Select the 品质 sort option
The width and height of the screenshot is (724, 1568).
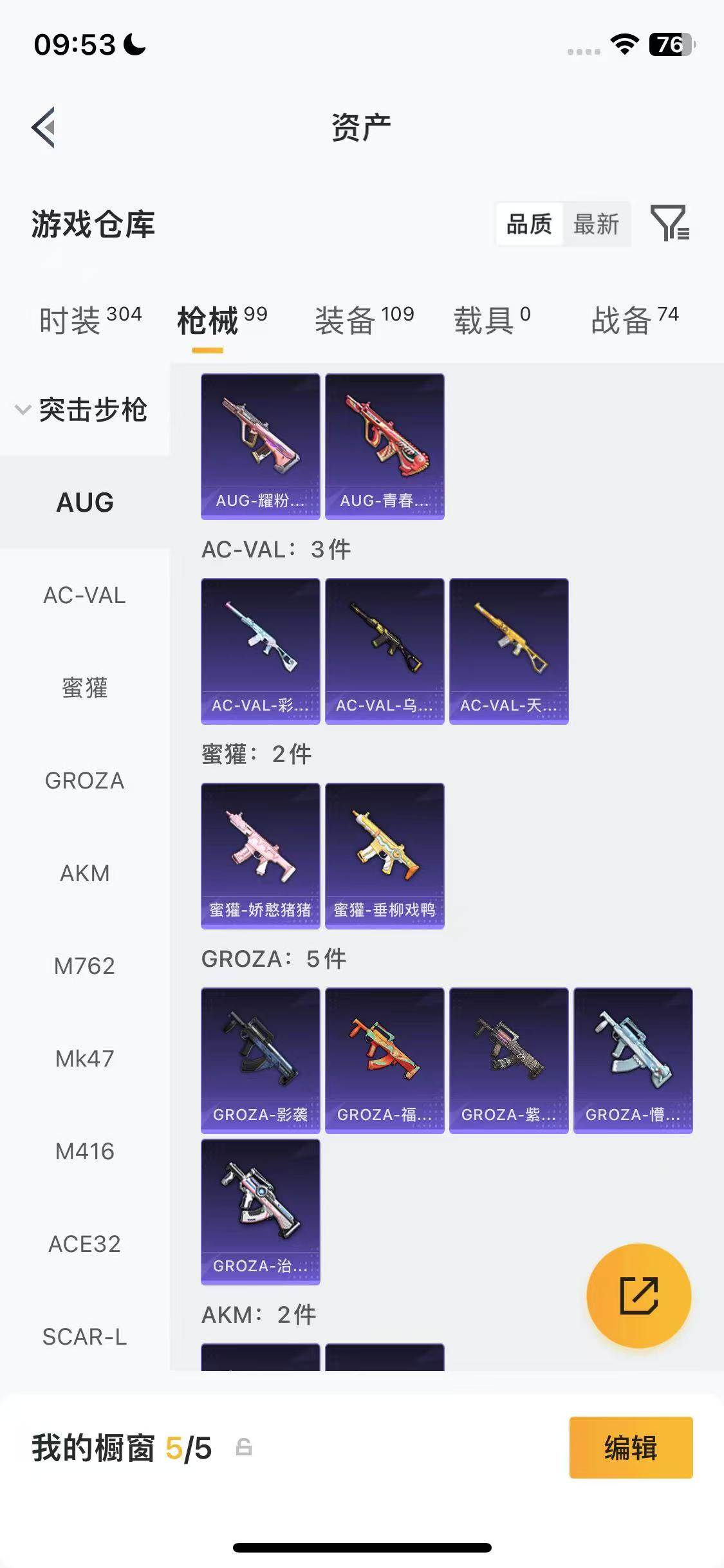529,225
